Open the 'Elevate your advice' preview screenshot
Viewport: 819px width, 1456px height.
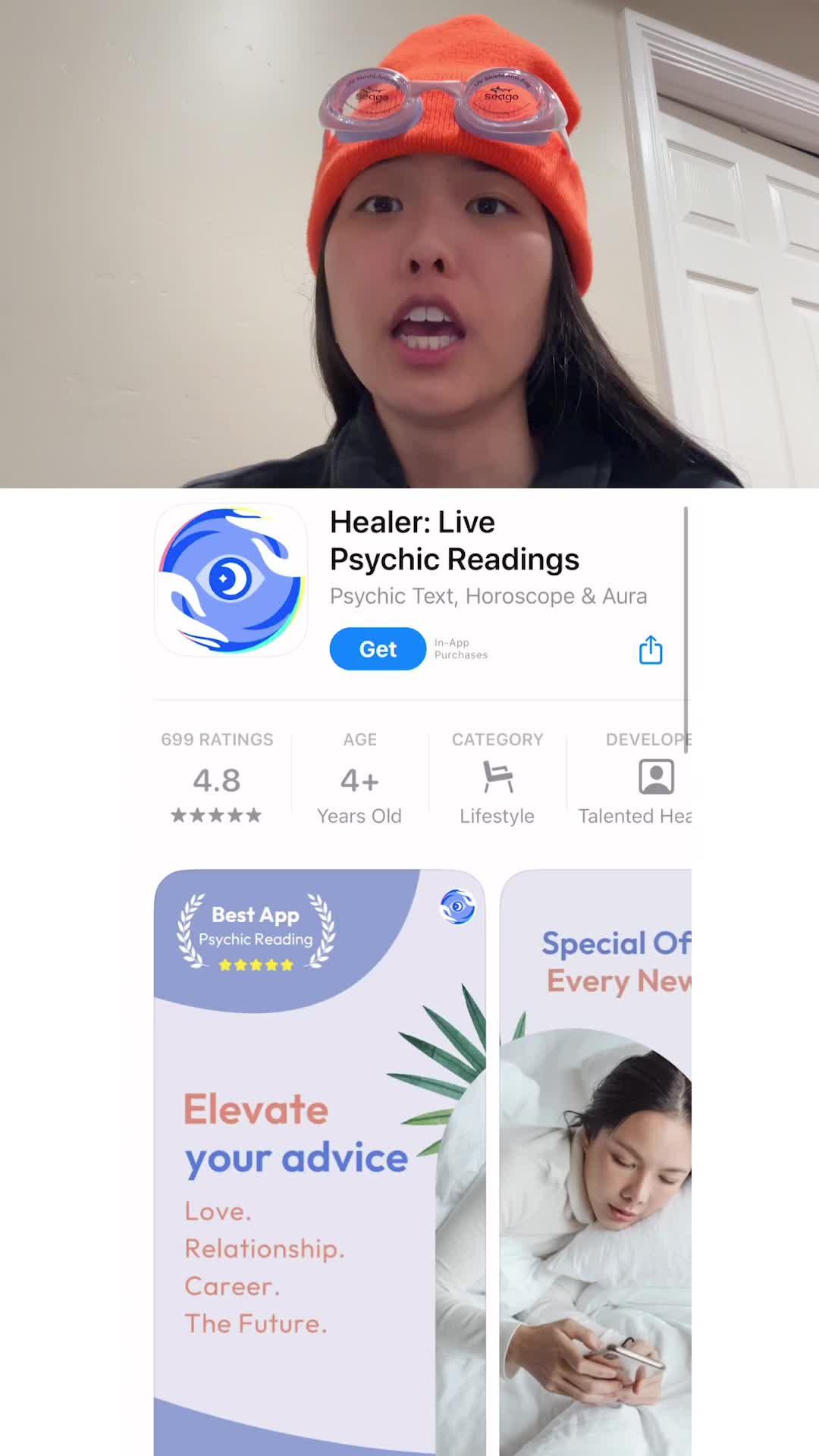(319, 1160)
